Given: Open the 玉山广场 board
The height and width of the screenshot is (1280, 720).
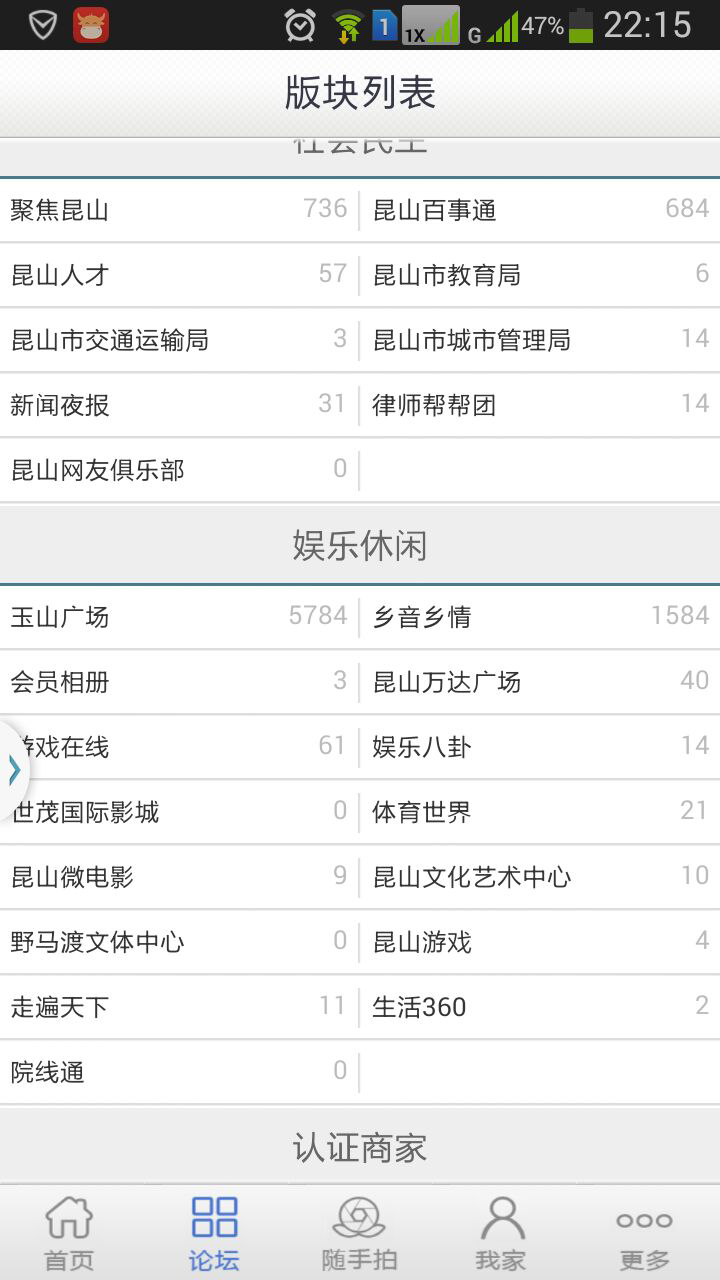Looking at the screenshot, I should pos(179,617).
